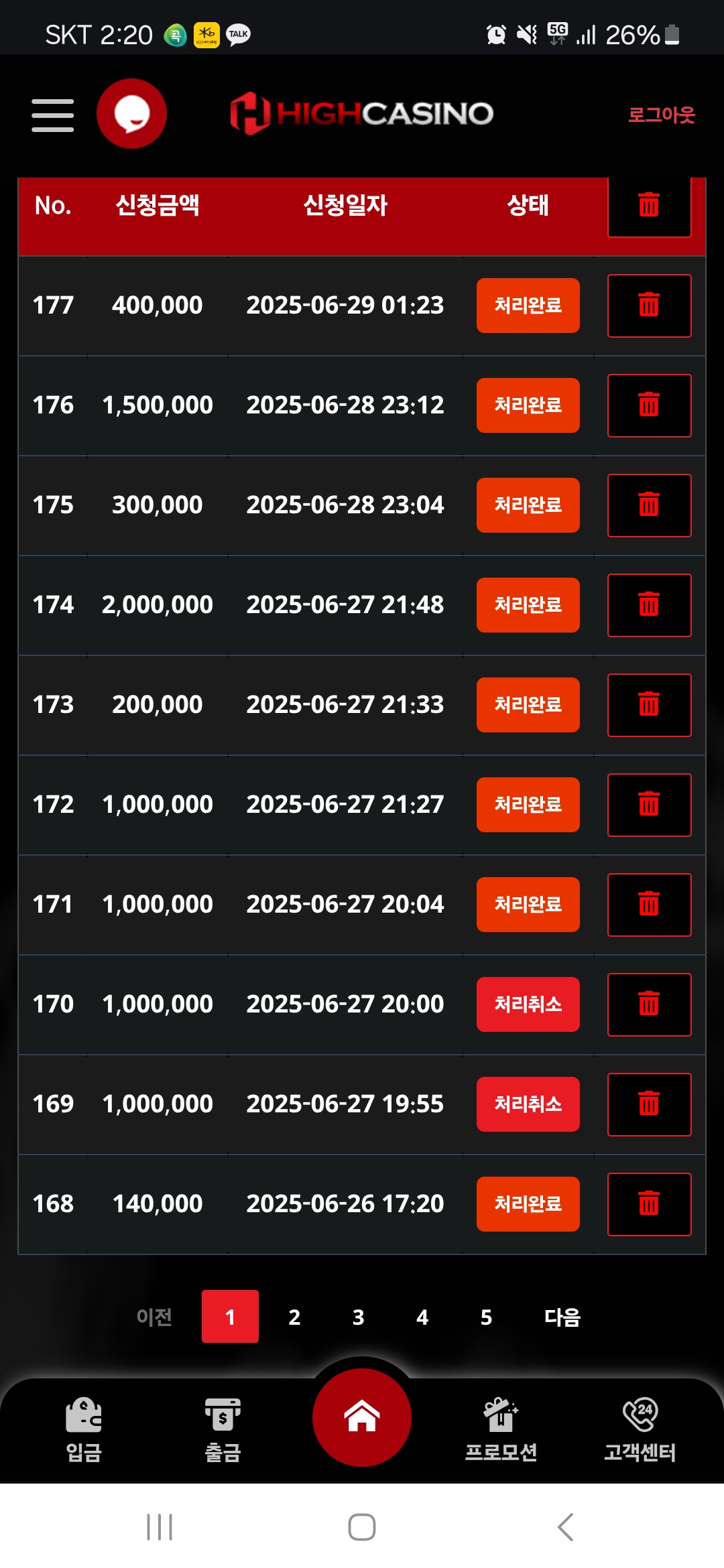Screen dimensions: 724x1568
Task: Open the 프로모션 promotions tab
Action: pos(501,1430)
